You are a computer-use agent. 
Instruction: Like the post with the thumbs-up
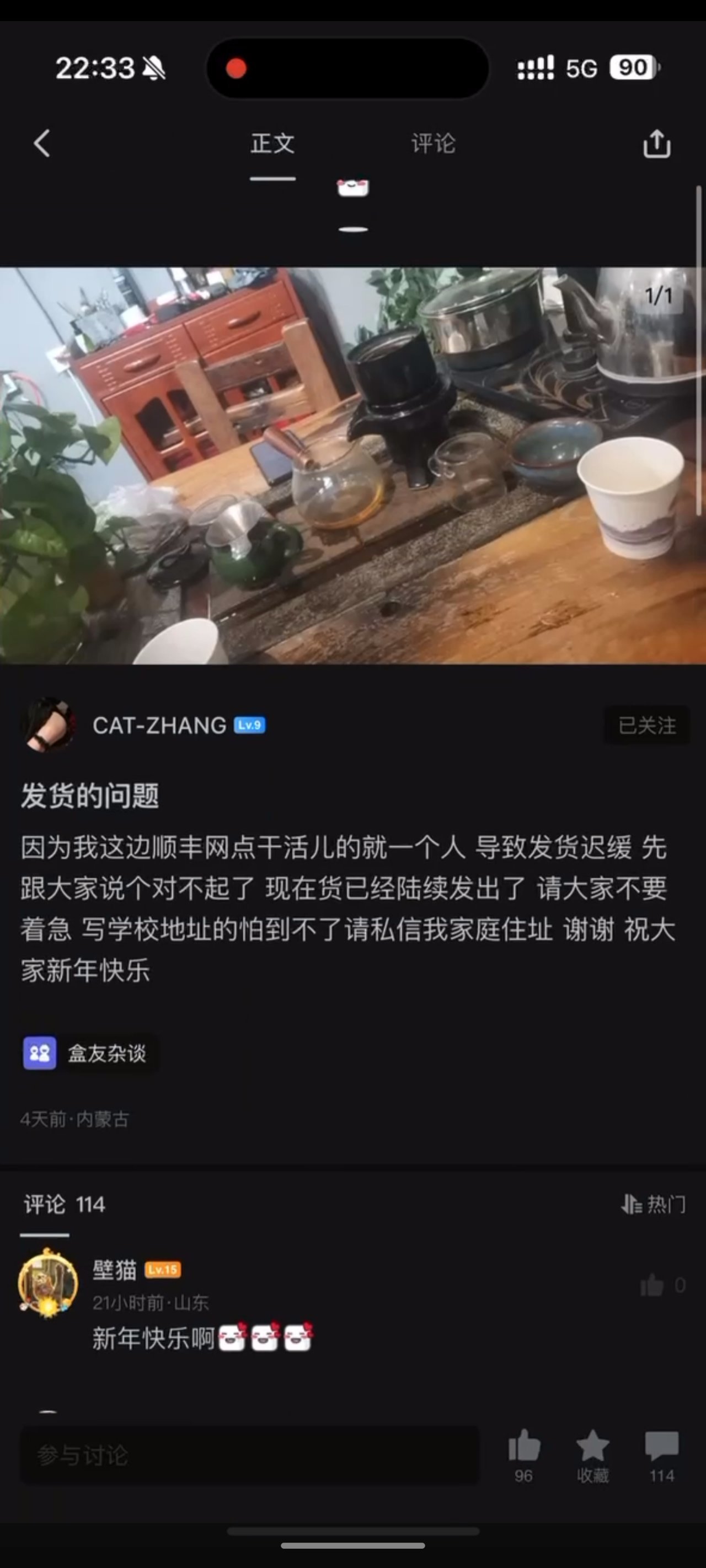click(524, 1447)
